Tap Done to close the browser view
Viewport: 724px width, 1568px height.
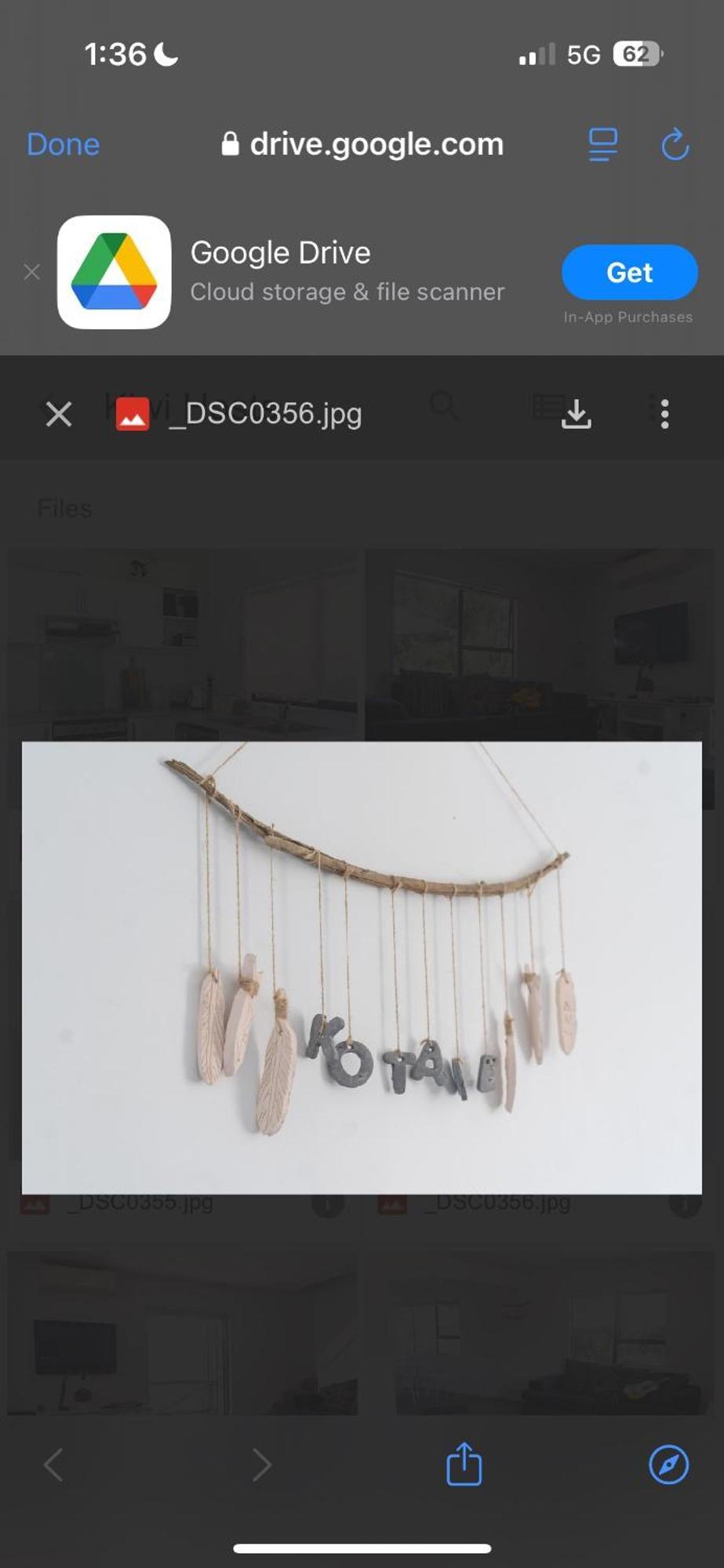click(64, 145)
